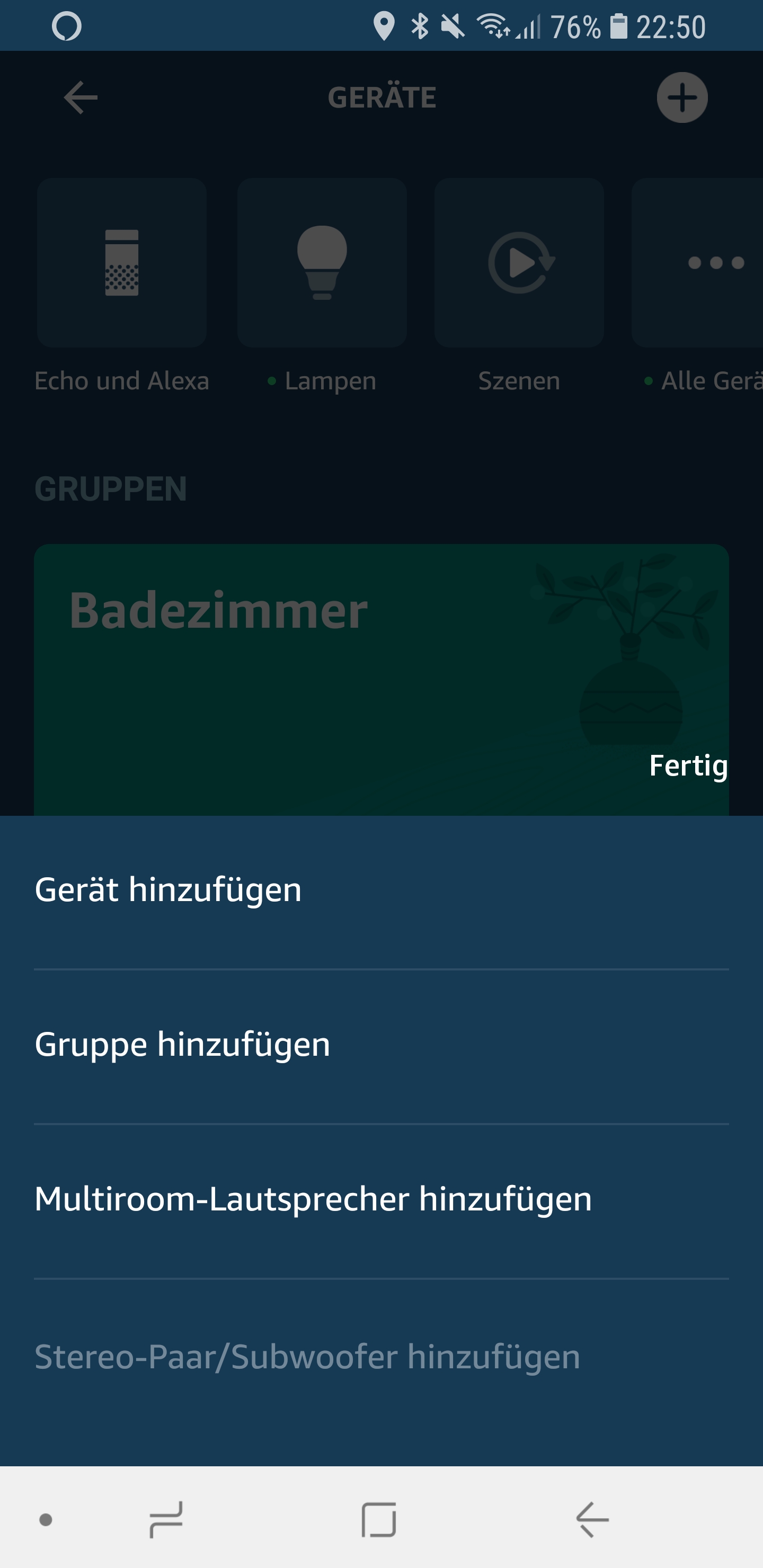The width and height of the screenshot is (763, 1568).
Task: Open recent apps from the navigation bar
Action: click(x=166, y=1519)
